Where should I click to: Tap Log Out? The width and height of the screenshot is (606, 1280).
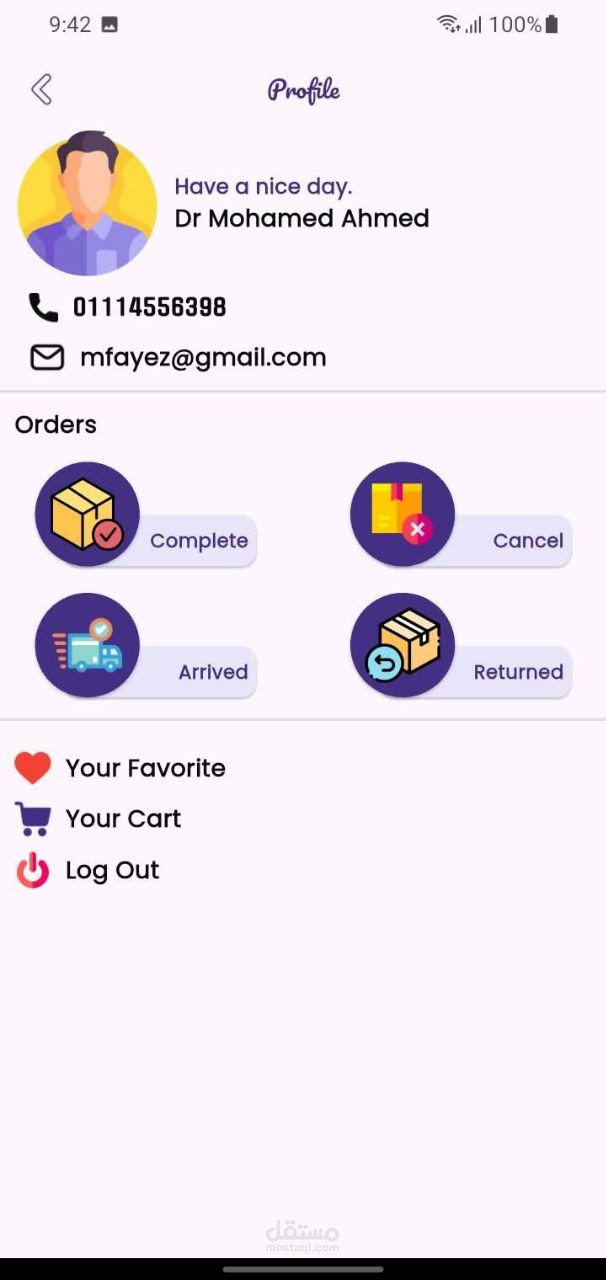click(87, 870)
